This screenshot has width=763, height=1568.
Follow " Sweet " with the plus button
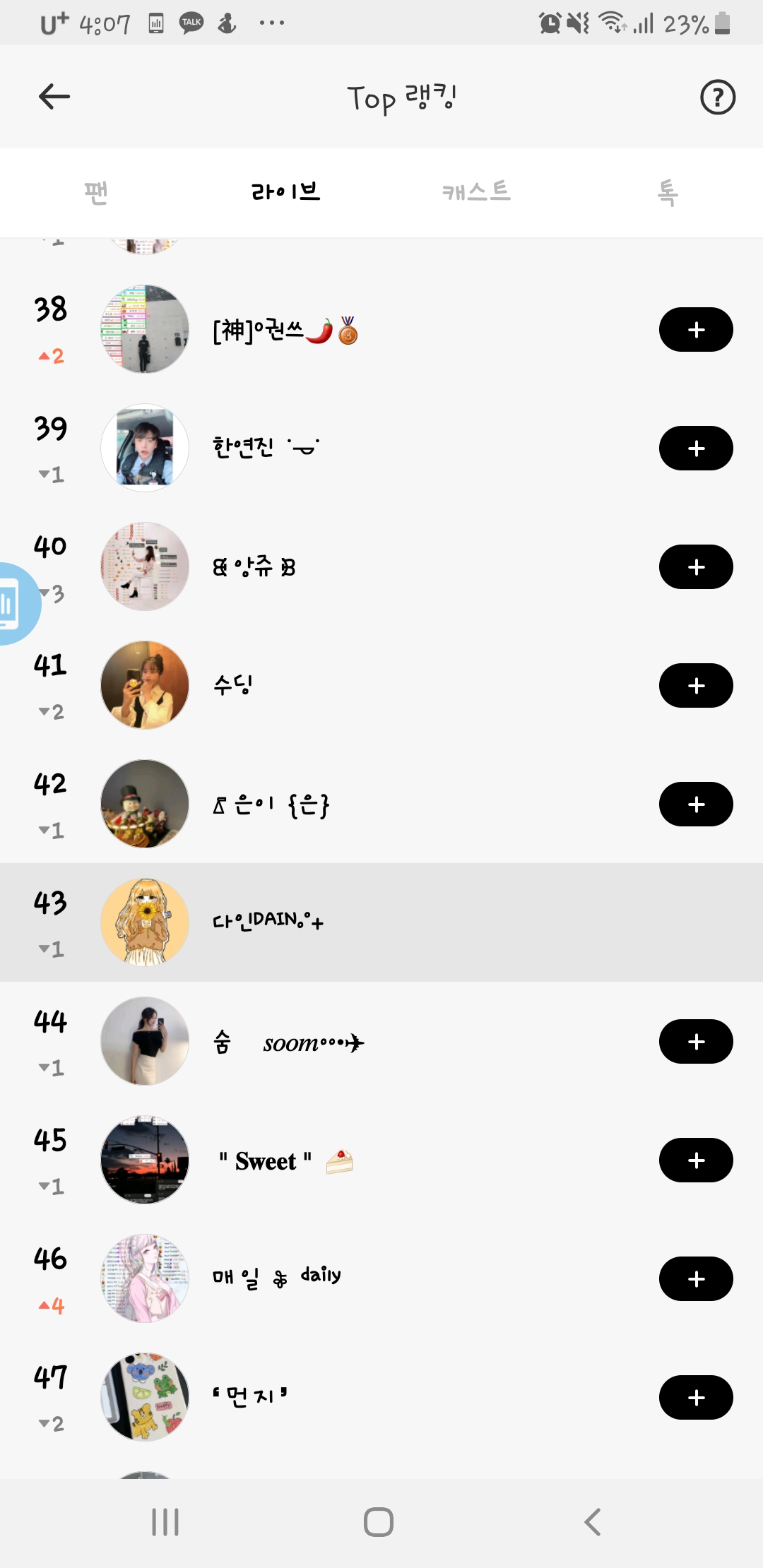point(696,1160)
